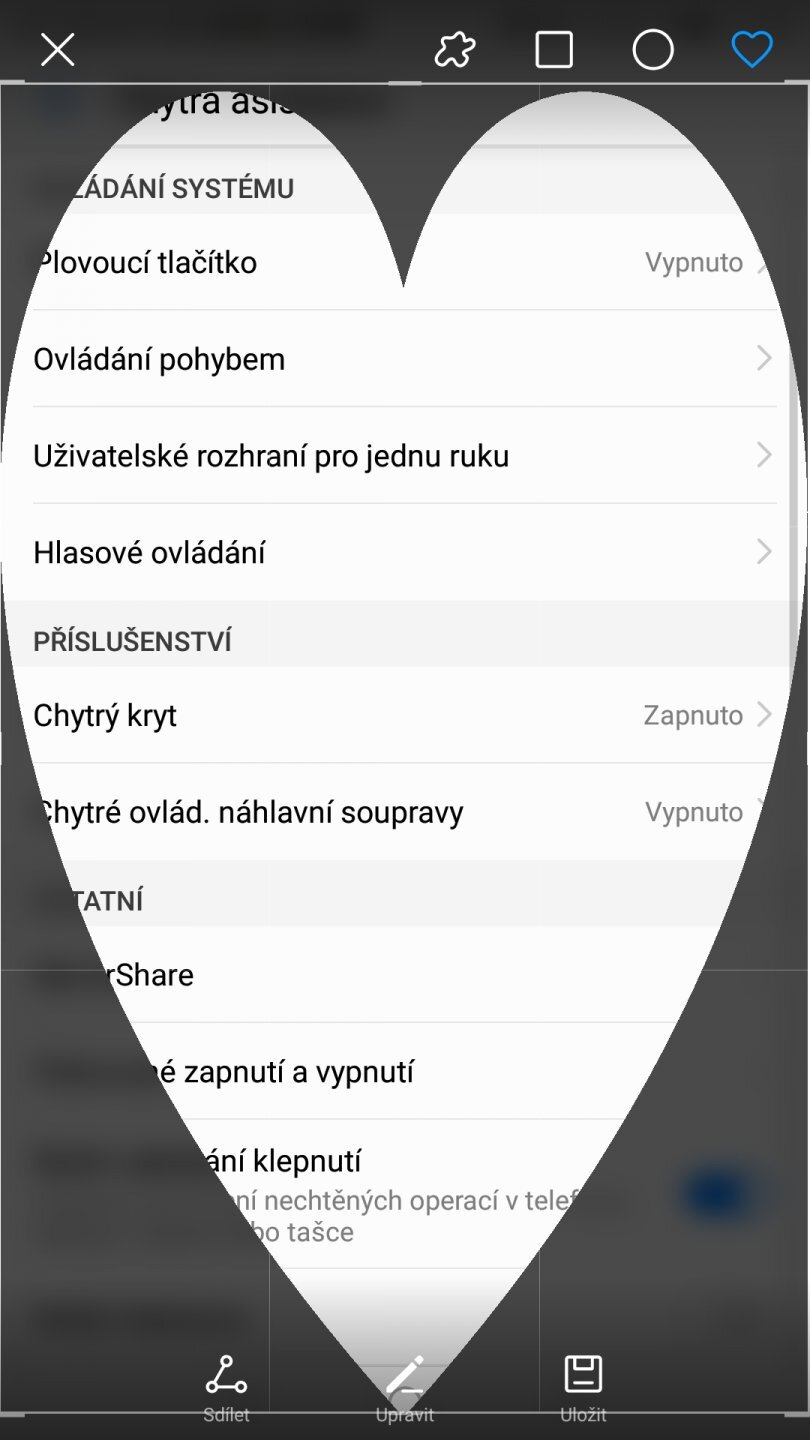Select the circle crop shape
The image size is (810, 1440).
coord(652,49)
